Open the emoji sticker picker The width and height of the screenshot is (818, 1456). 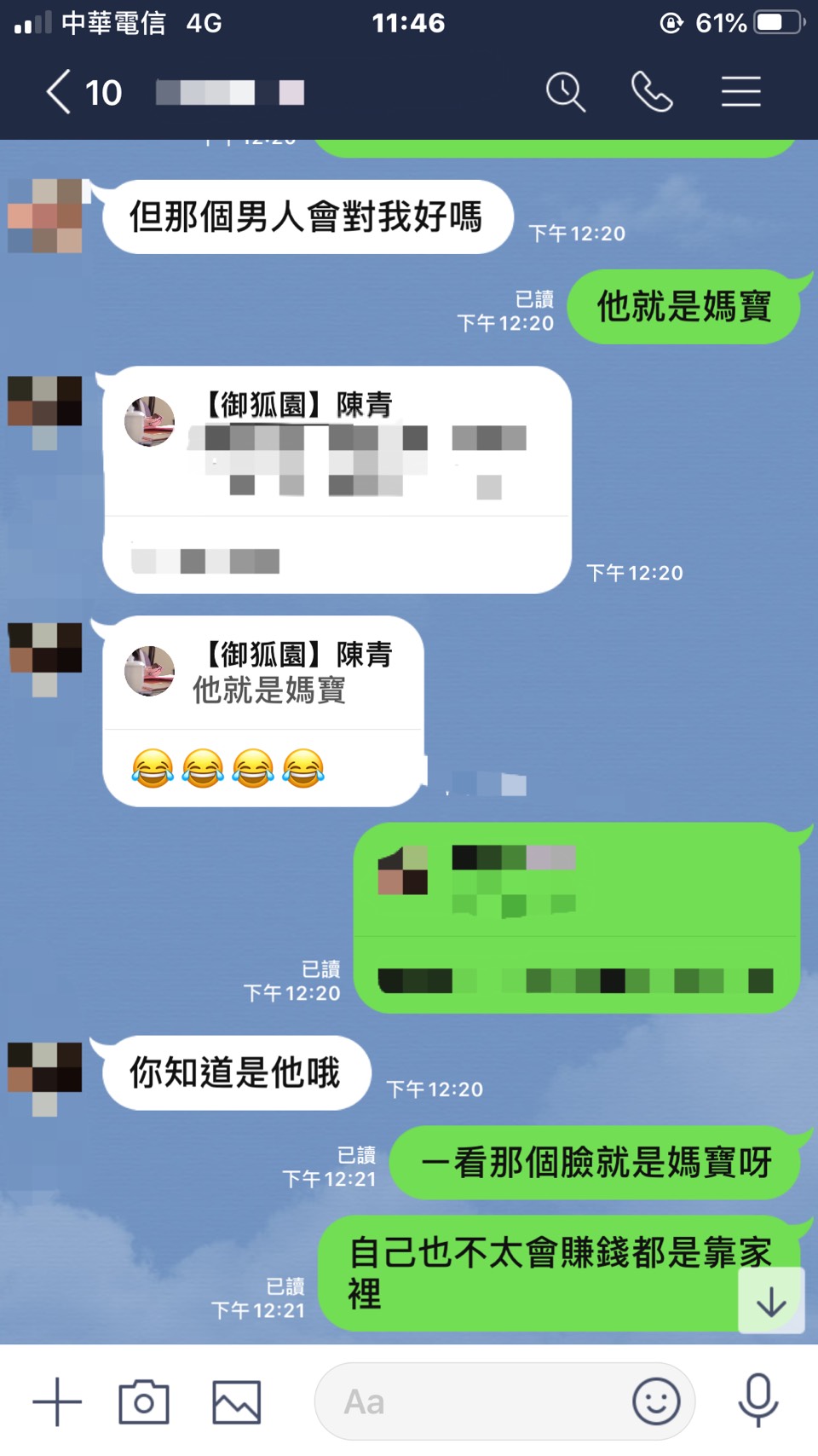(x=656, y=1401)
